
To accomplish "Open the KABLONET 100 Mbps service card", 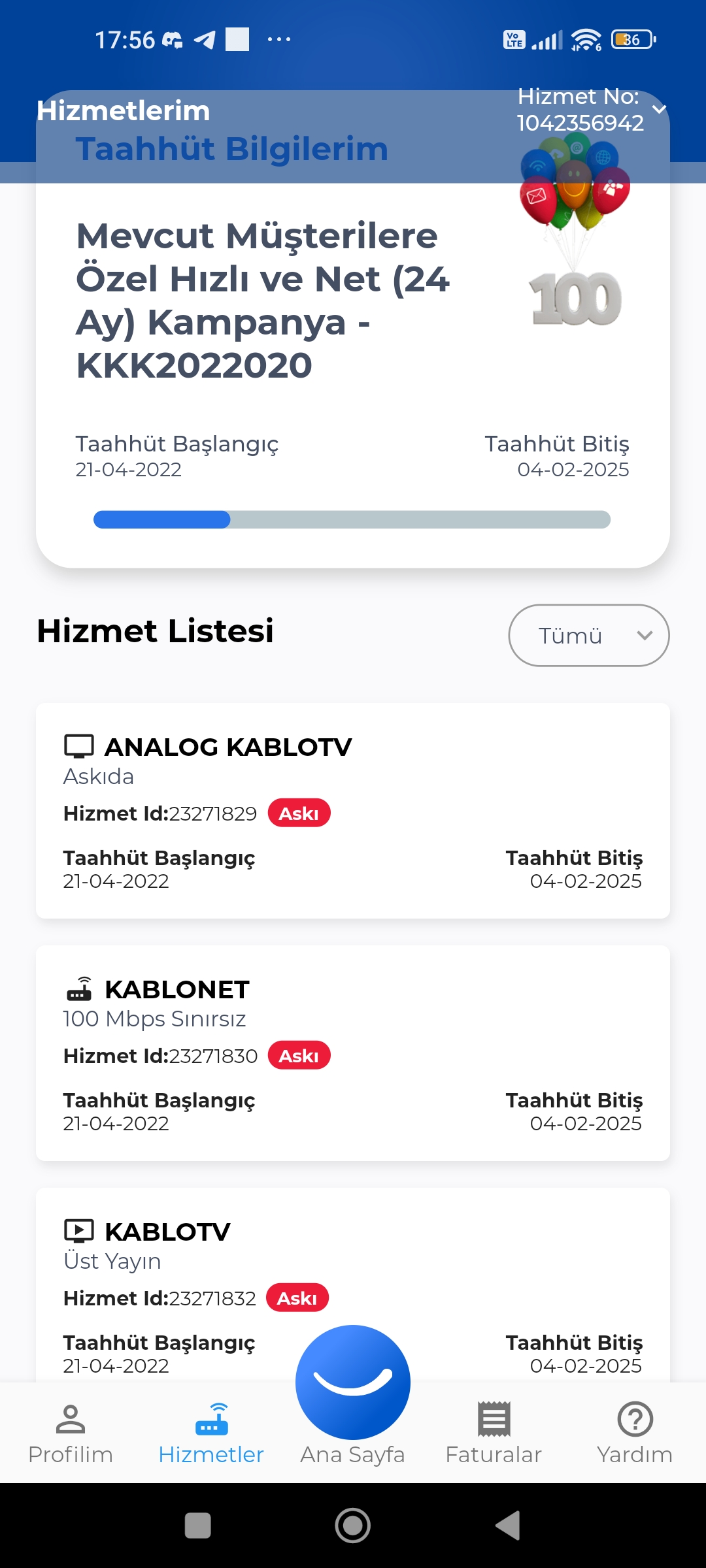I will 353,1053.
